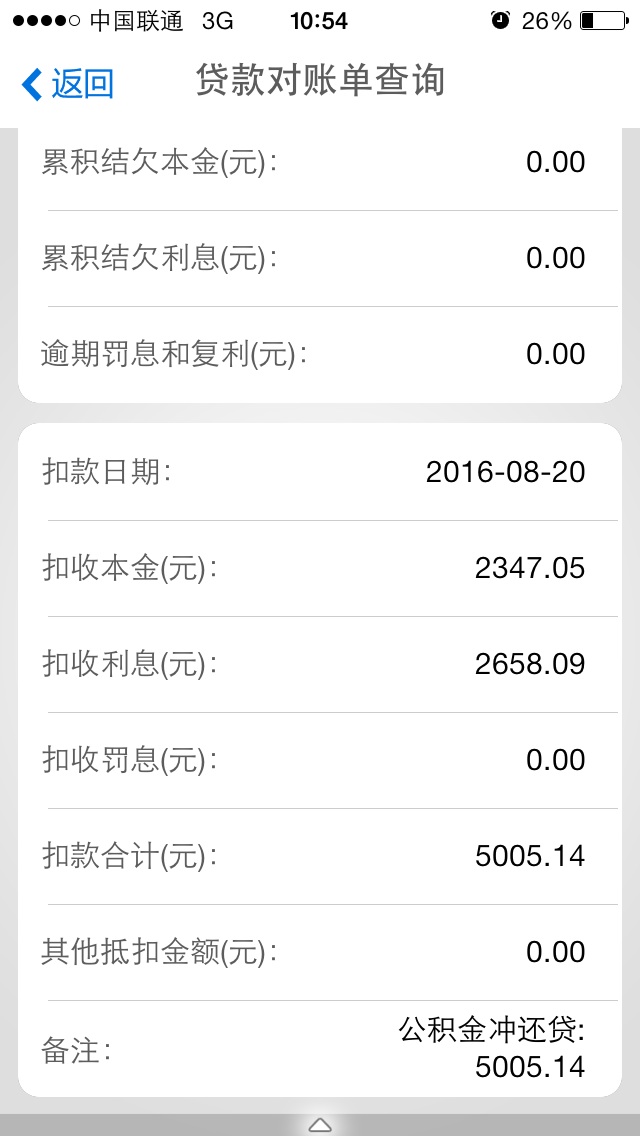Expand the bottom pull-up arrow handle

320,1125
